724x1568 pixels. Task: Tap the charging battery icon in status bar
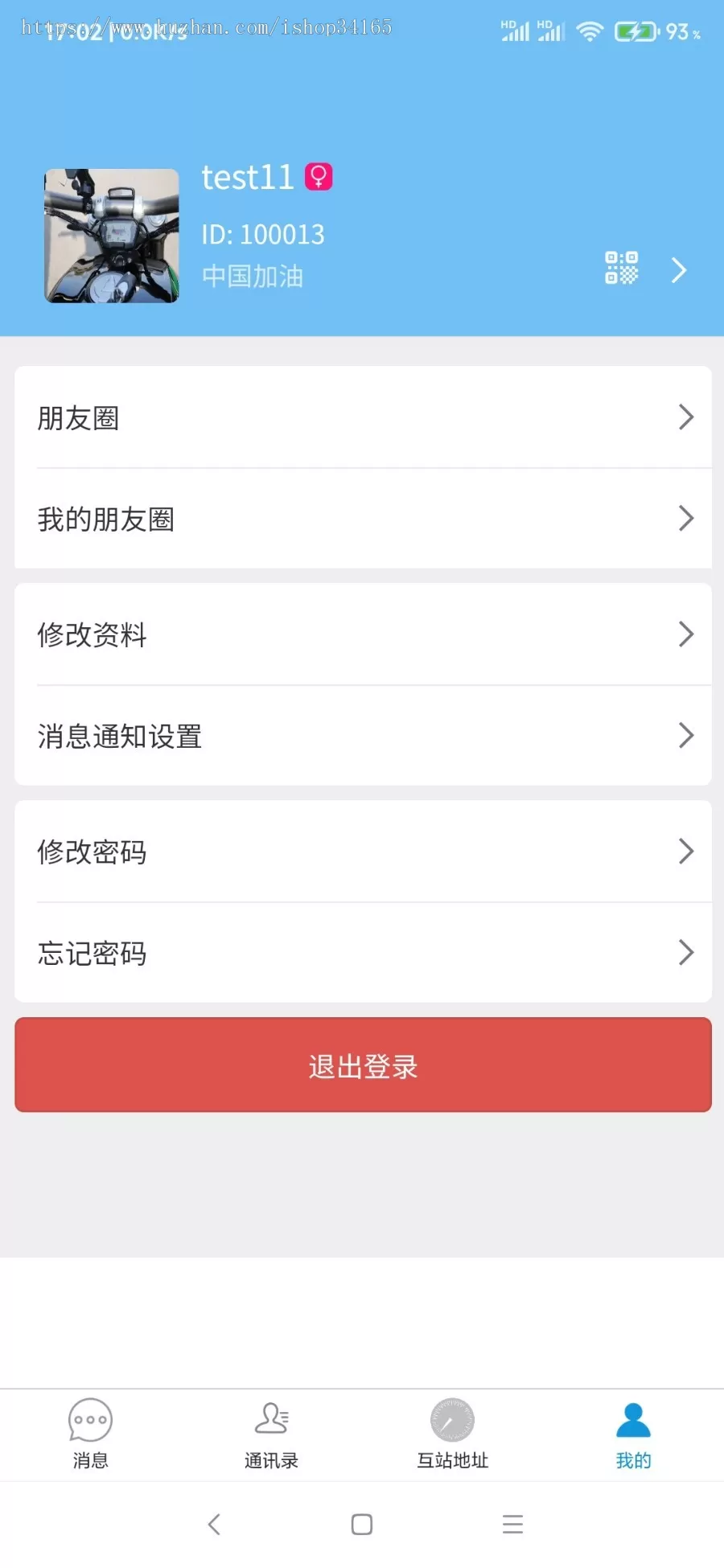coord(636,32)
